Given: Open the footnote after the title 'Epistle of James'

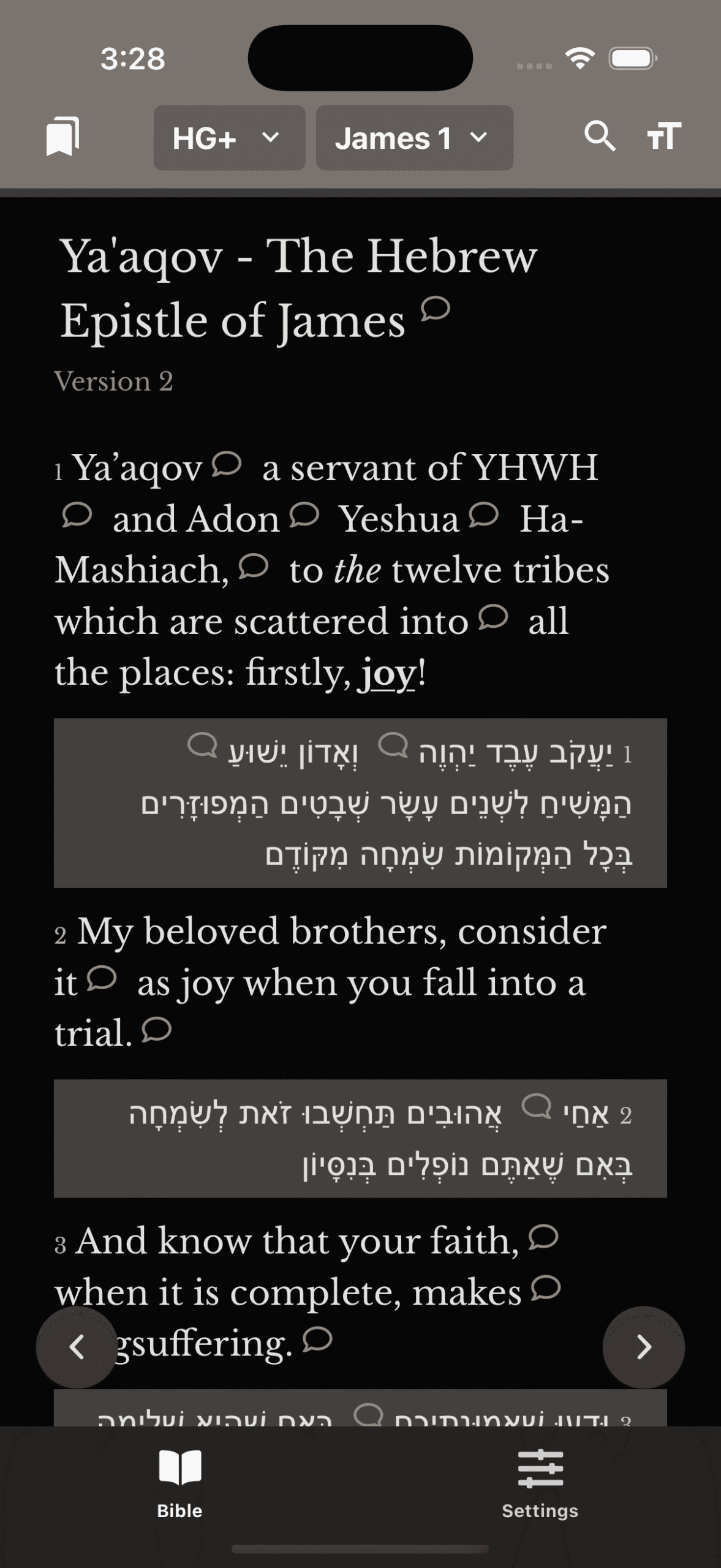Looking at the screenshot, I should pos(436,309).
